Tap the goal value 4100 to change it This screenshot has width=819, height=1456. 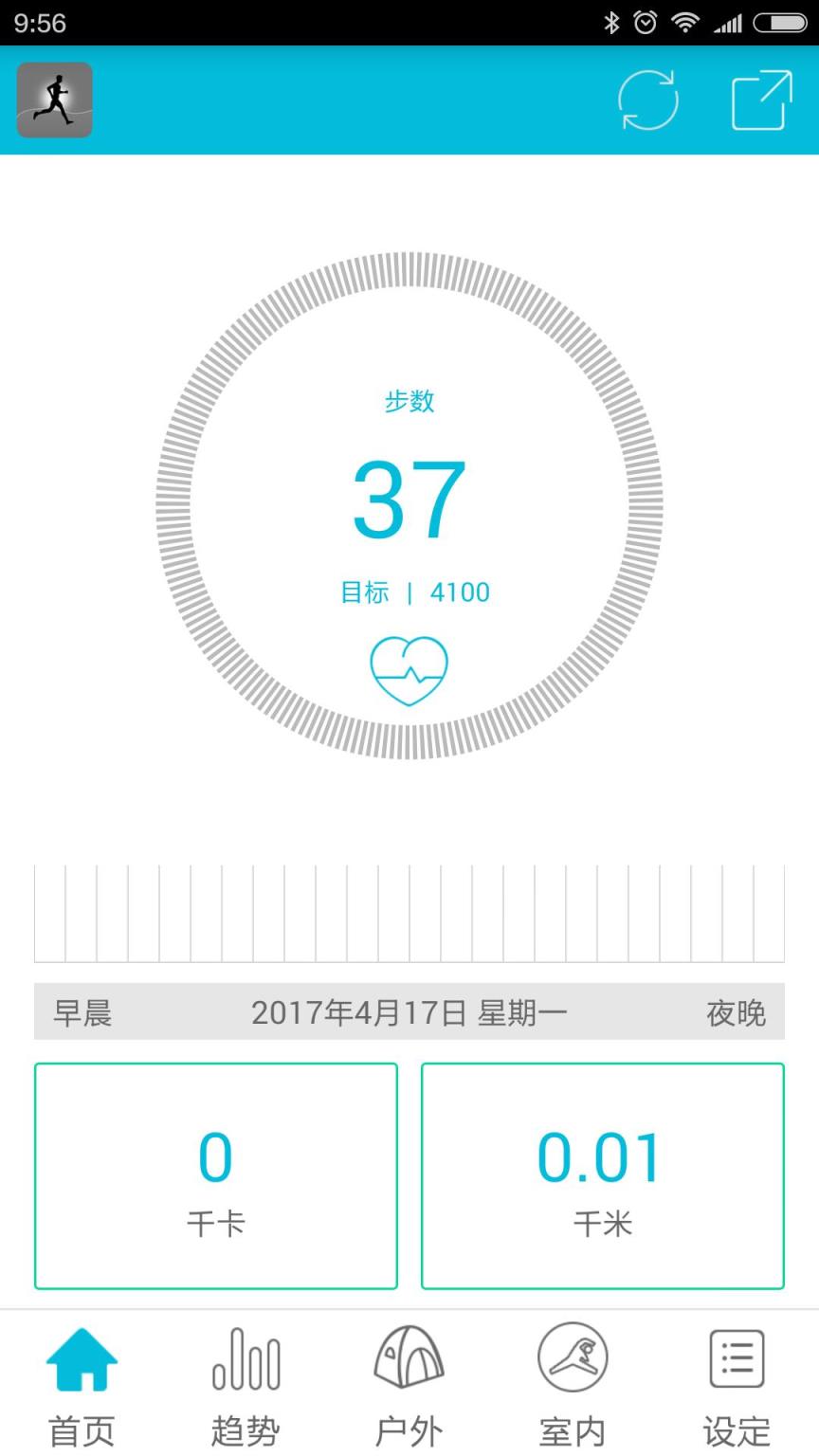point(458,591)
